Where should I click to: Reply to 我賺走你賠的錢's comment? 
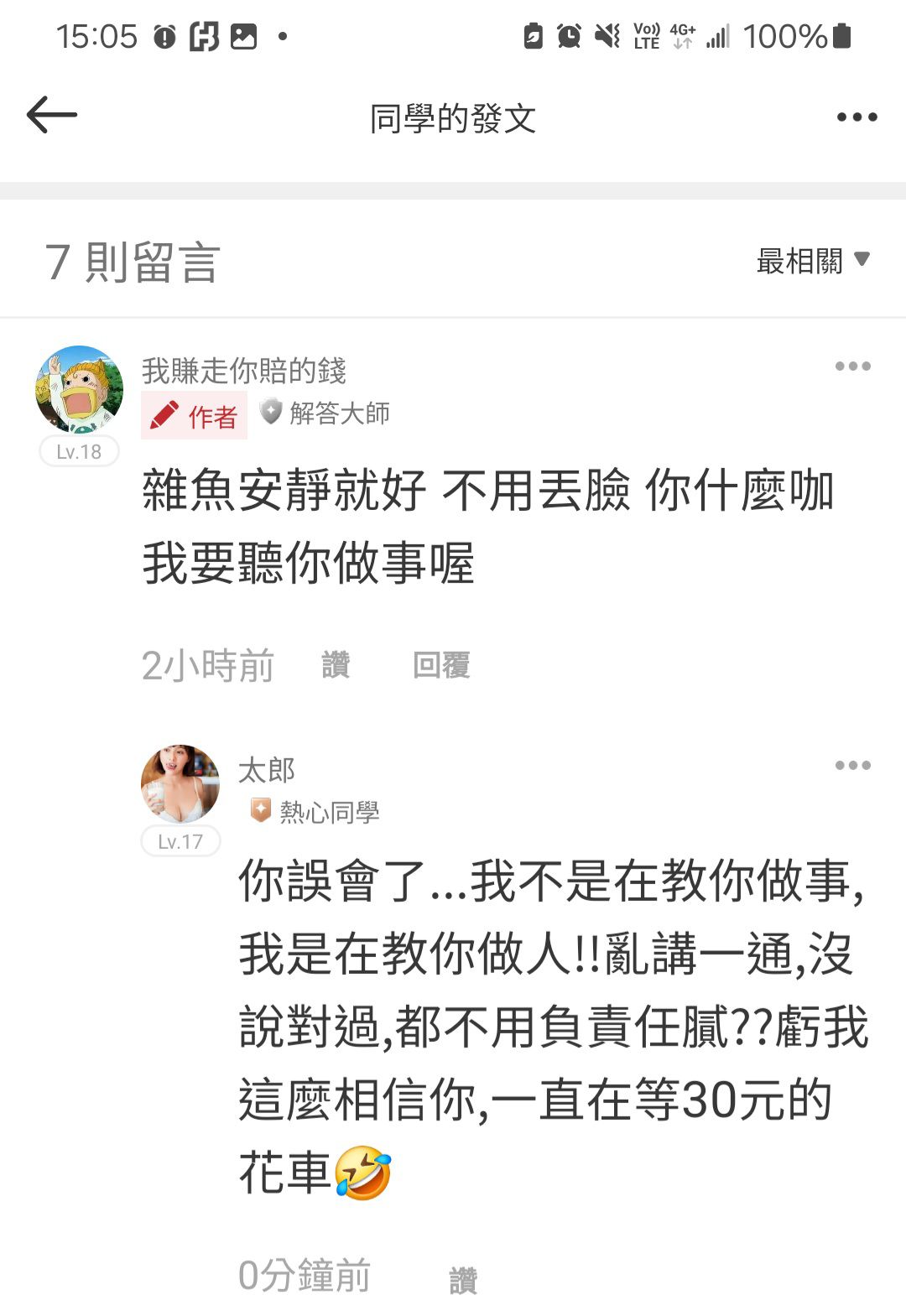pos(441,665)
